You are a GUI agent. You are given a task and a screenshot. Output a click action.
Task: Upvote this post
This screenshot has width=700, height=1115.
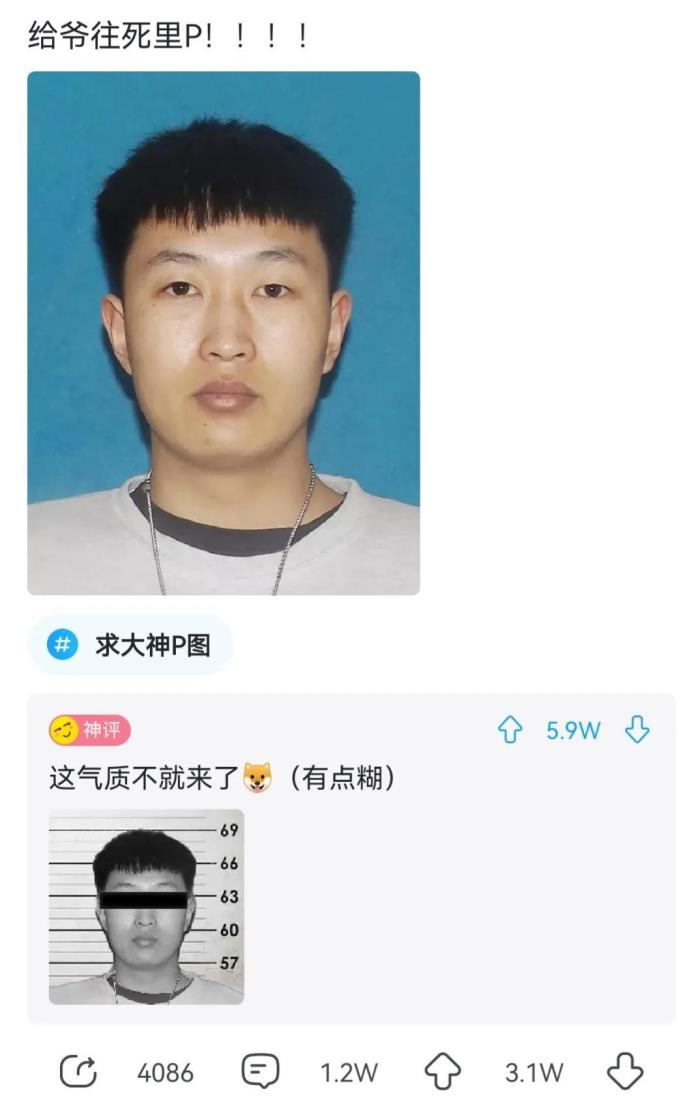pyautogui.click(x=442, y=1072)
